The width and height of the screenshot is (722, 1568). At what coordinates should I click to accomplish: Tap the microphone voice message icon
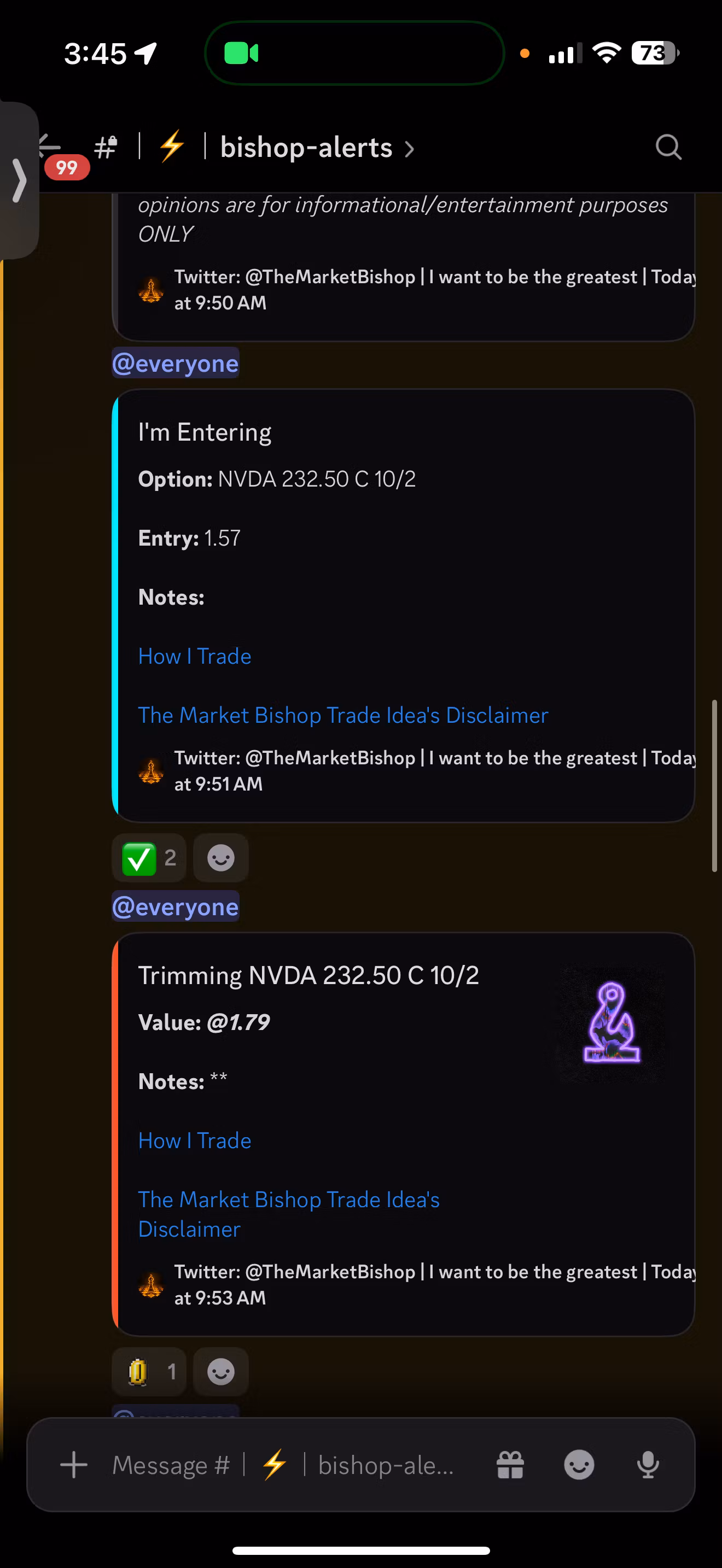pyautogui.click(x=648, y=1465)
